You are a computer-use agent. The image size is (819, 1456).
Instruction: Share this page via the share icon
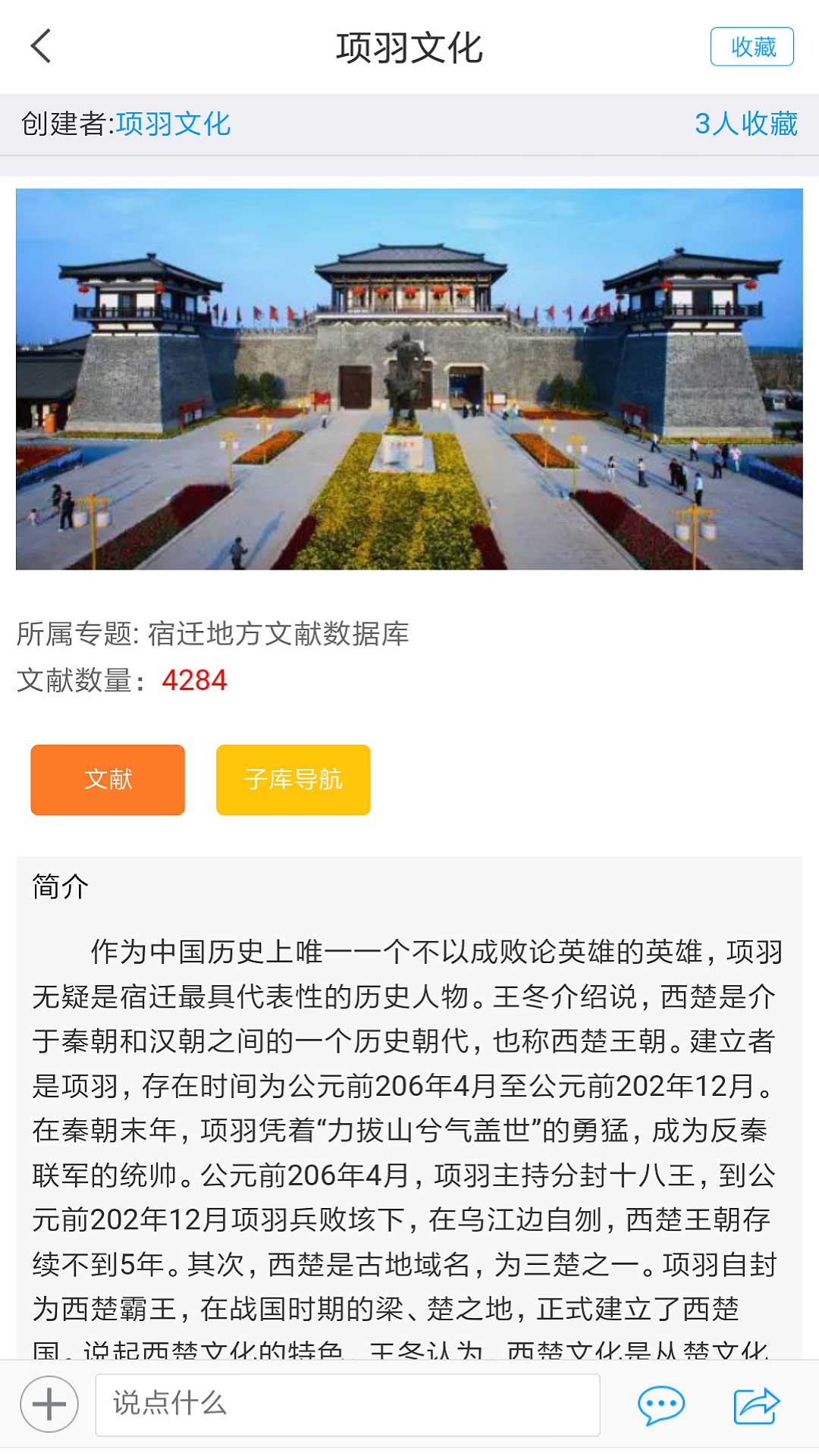756,1404
